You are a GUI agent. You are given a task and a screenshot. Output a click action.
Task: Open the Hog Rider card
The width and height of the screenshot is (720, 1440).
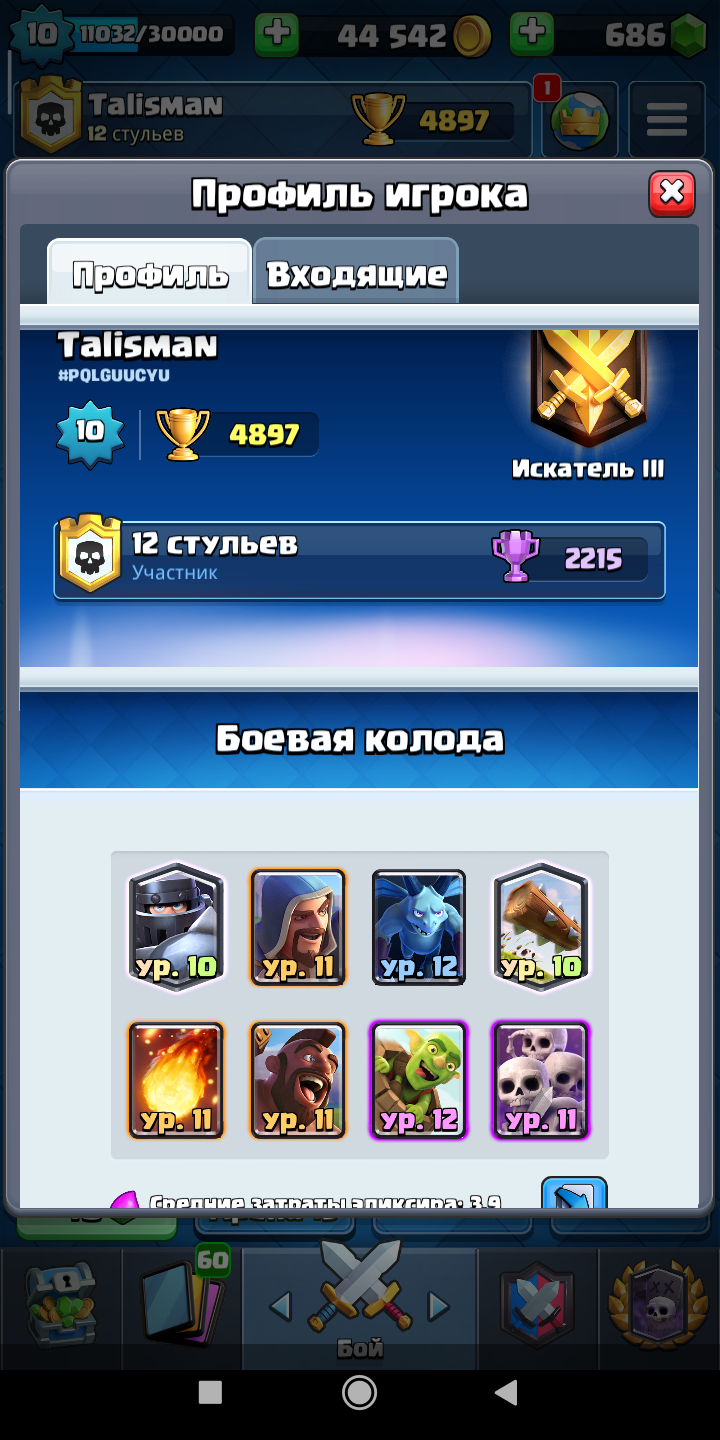click(x=298, y=1080)
